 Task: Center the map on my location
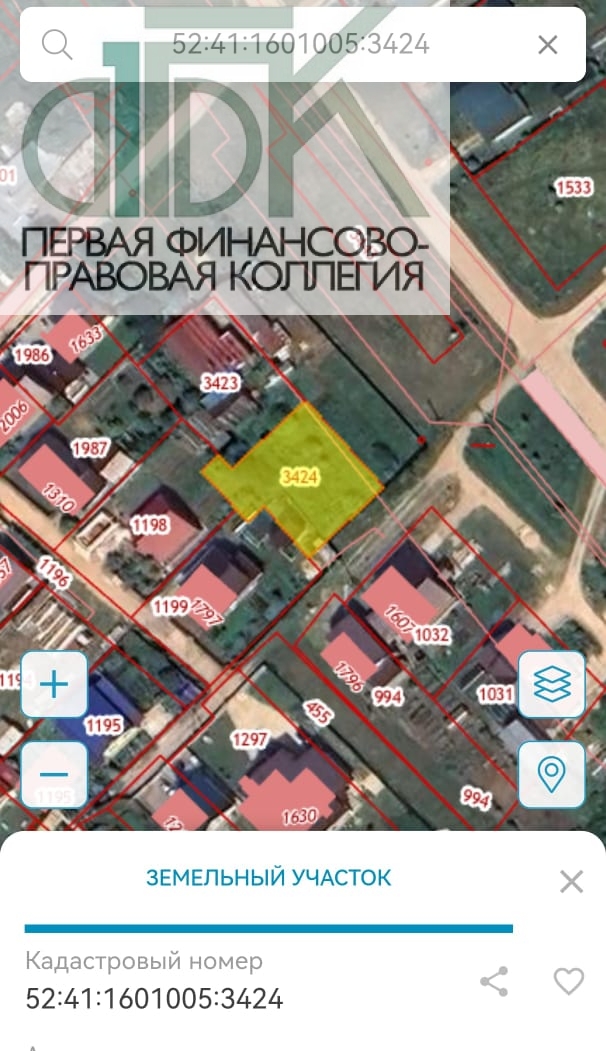tap(552, 774)
